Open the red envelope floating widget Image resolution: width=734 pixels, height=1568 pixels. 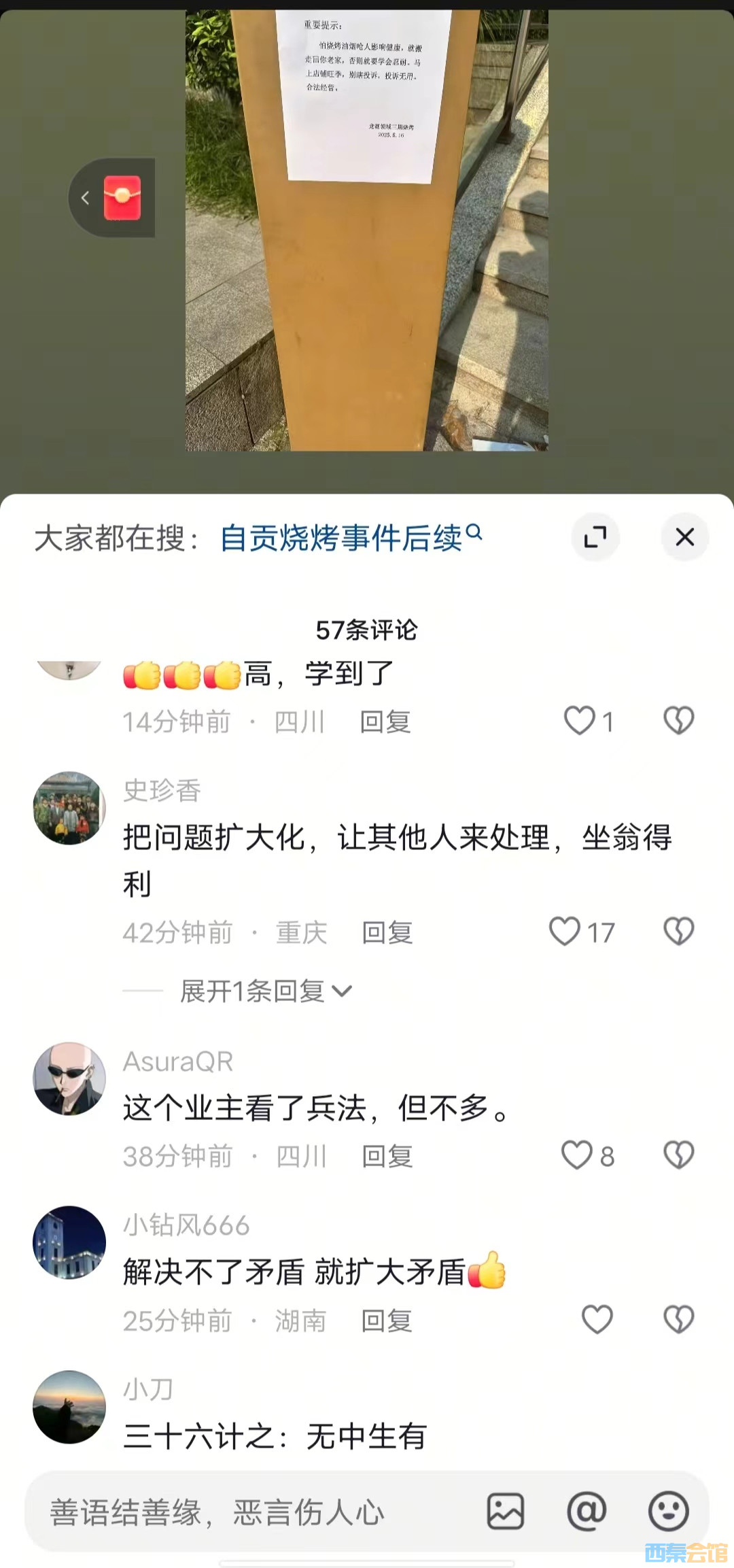pyautogui.click(x=122, y=198)
